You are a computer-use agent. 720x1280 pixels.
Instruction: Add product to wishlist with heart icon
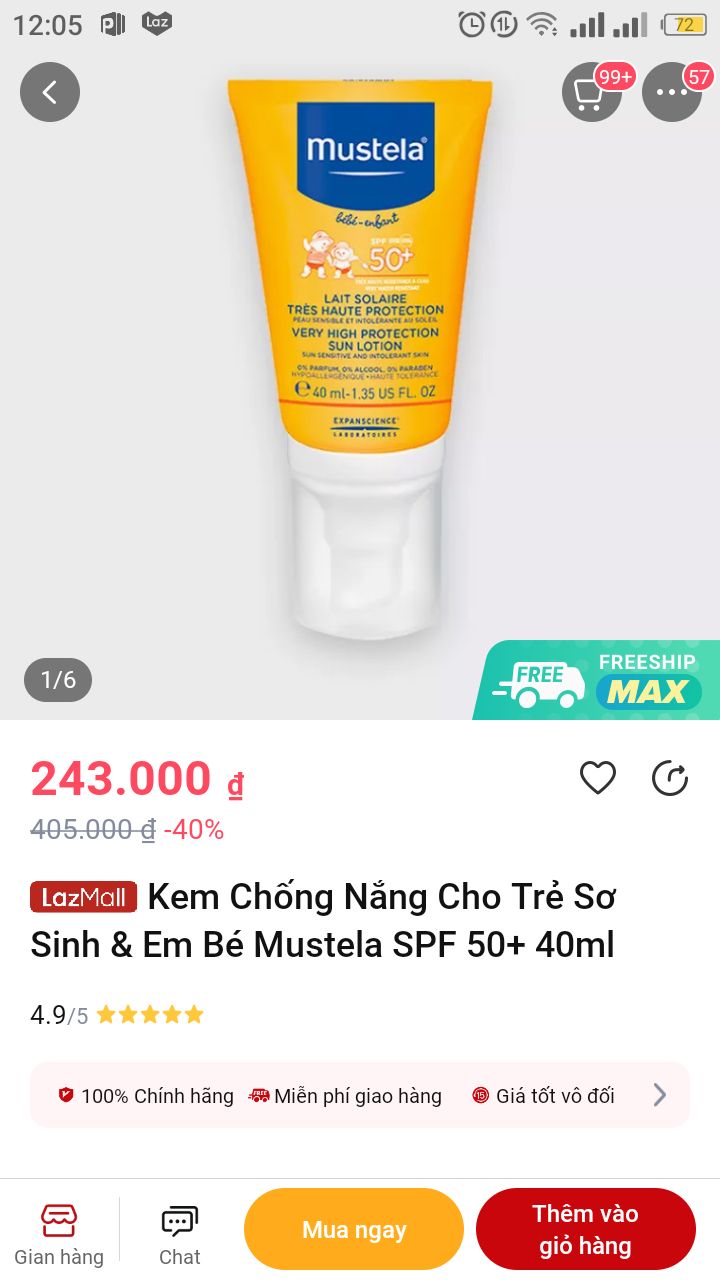click(598, 778)
